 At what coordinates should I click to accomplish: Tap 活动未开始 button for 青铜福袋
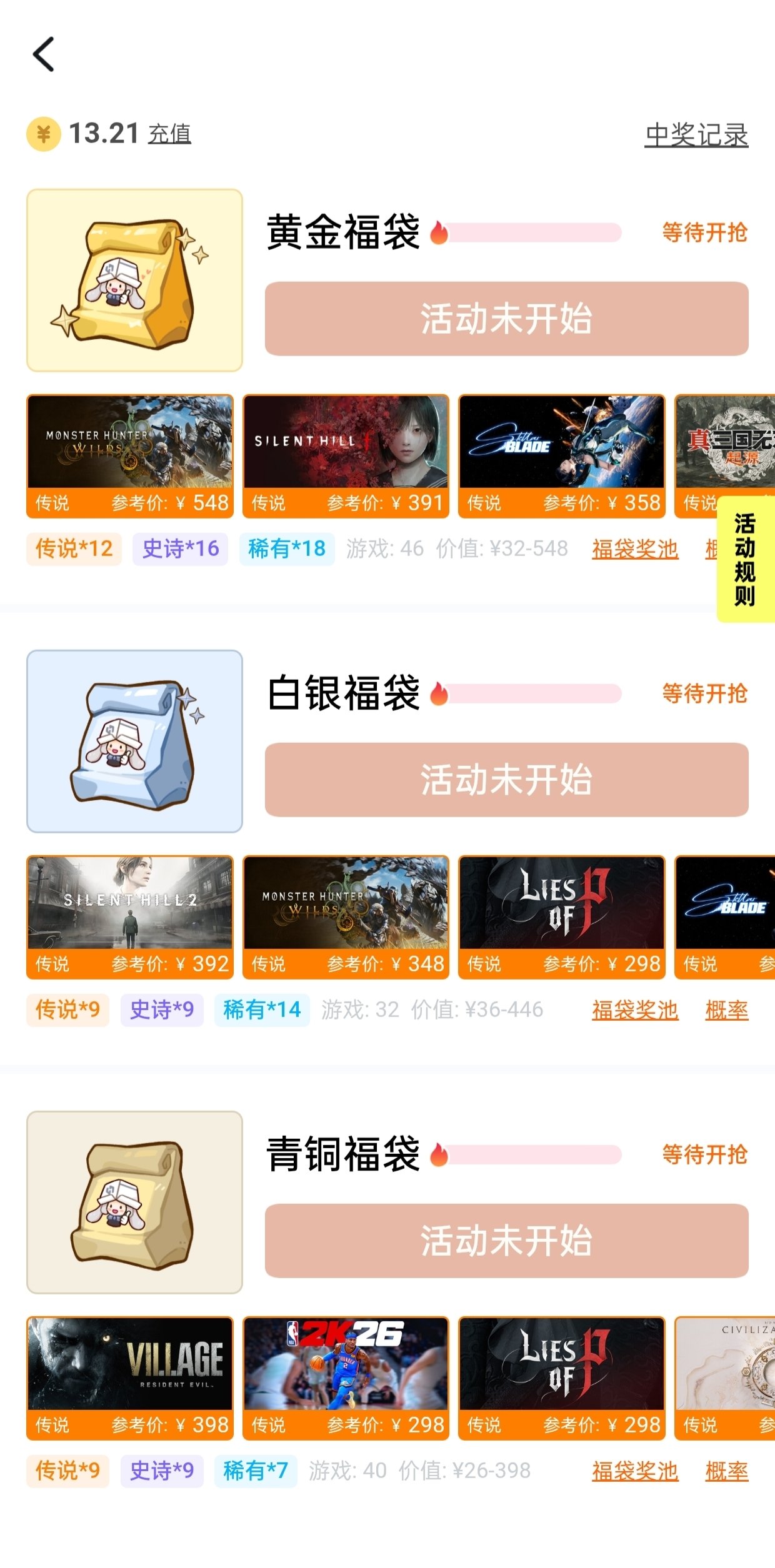pos(506,1241)
